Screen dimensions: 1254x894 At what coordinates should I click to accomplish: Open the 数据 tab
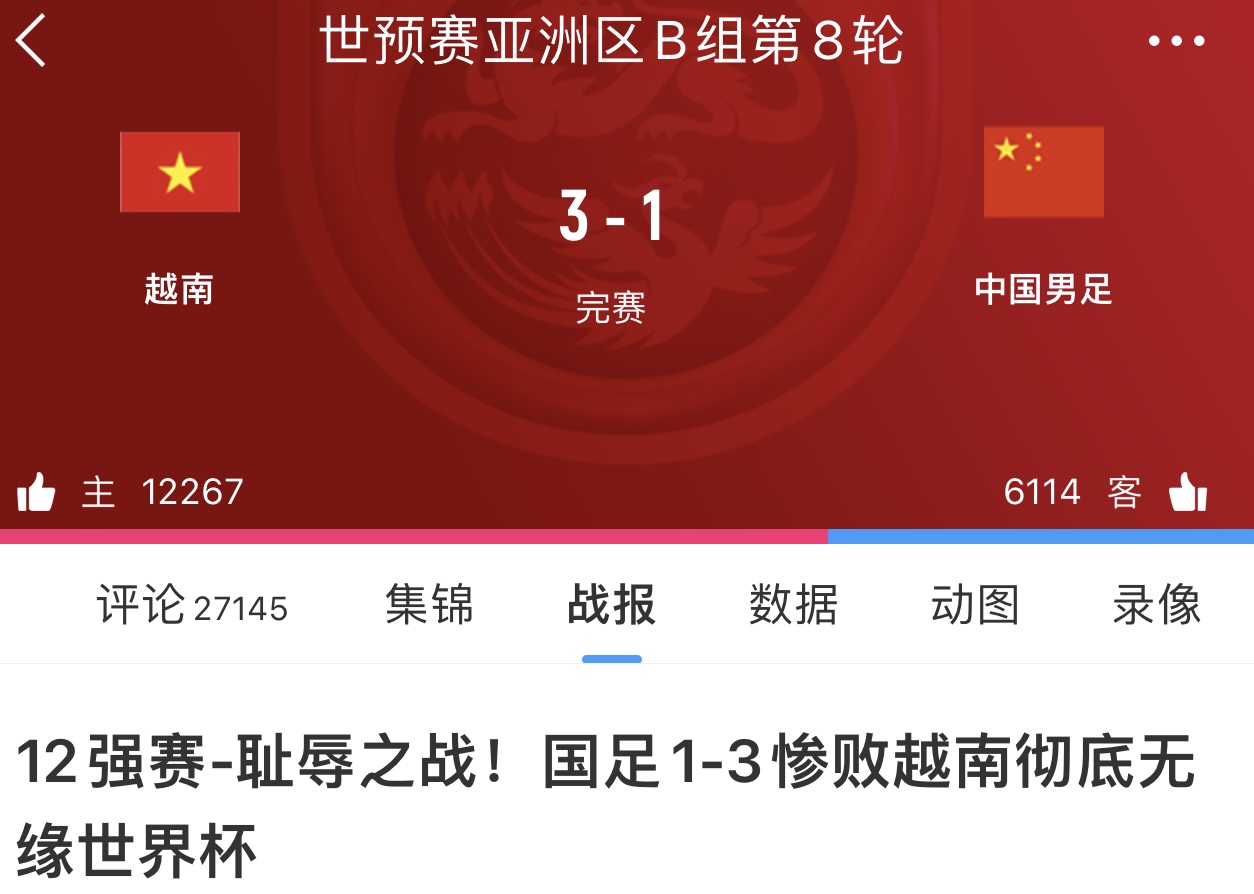793,606
